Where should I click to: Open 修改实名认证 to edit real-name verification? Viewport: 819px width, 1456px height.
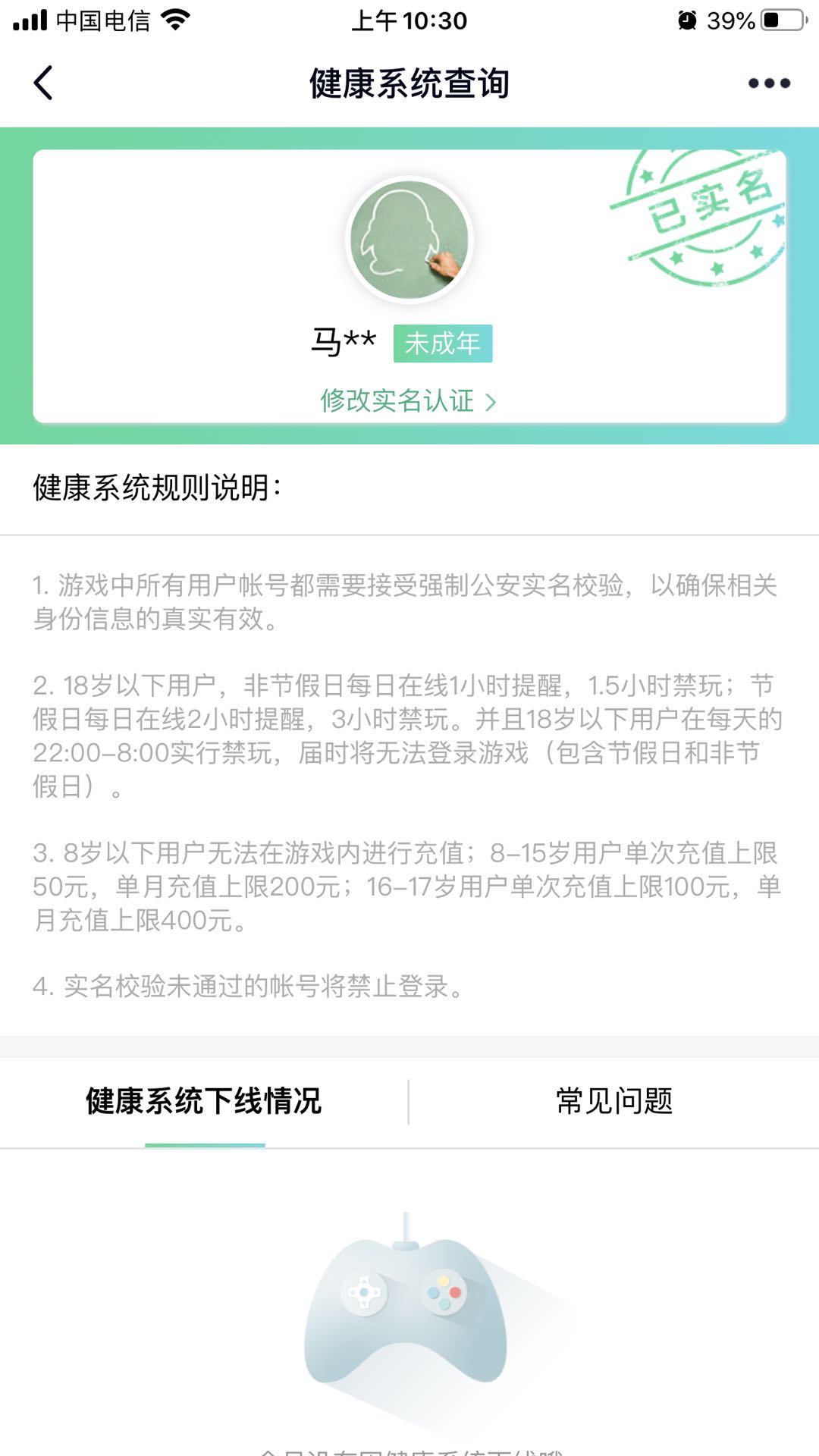(408, 400)
